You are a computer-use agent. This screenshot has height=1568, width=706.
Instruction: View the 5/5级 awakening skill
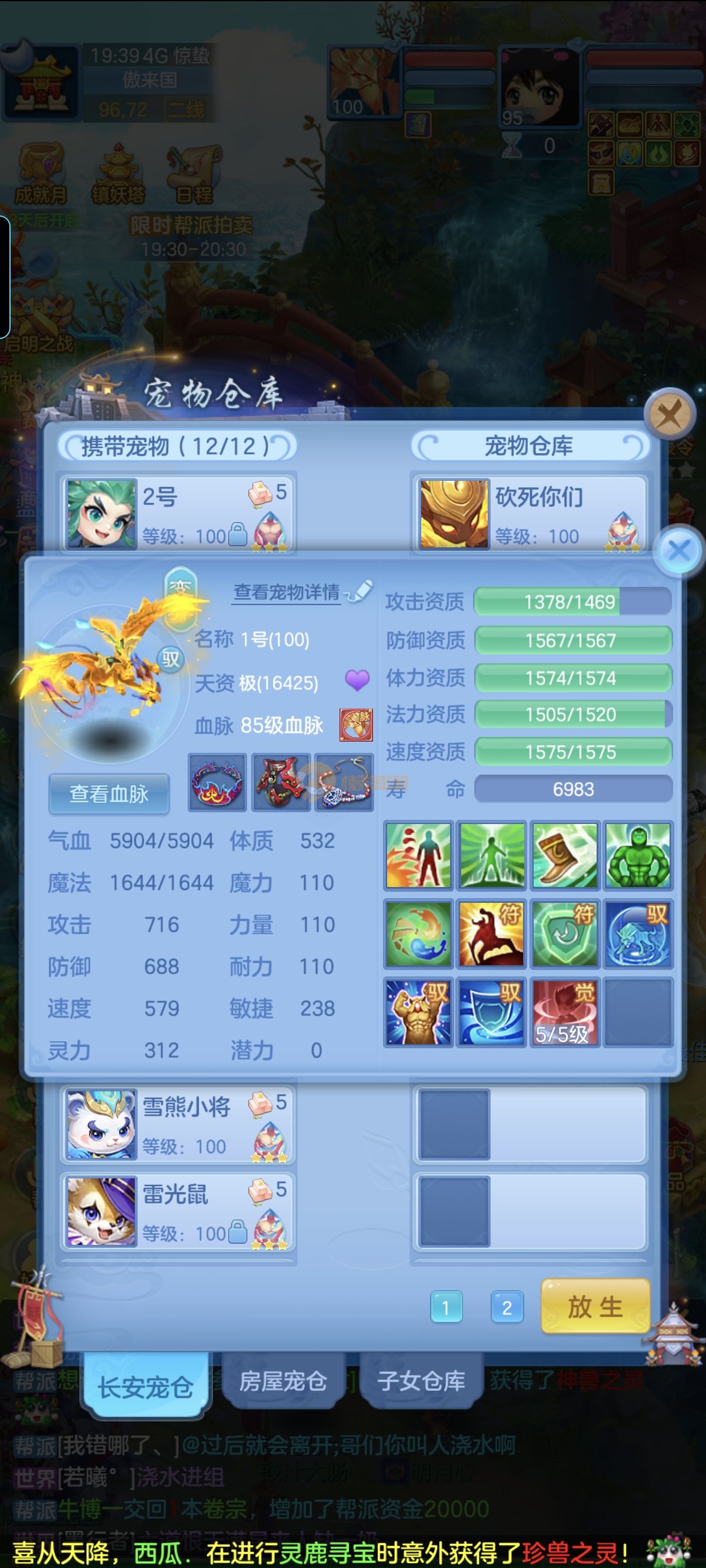[564, 1012]
